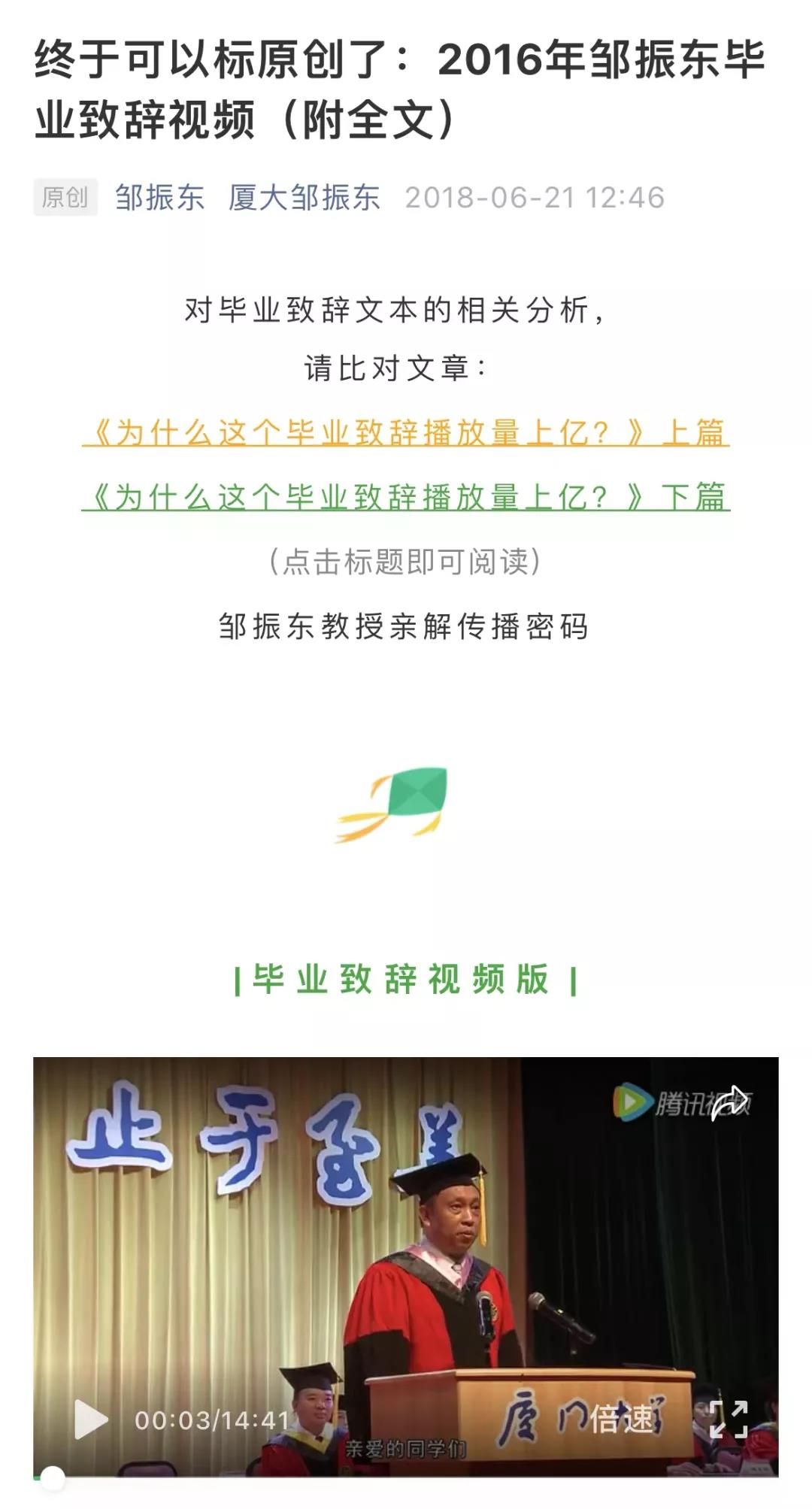Viewport: 812px width, 1509px height.
Task: Open the 下篇 article link
Action: click(406, 497)
